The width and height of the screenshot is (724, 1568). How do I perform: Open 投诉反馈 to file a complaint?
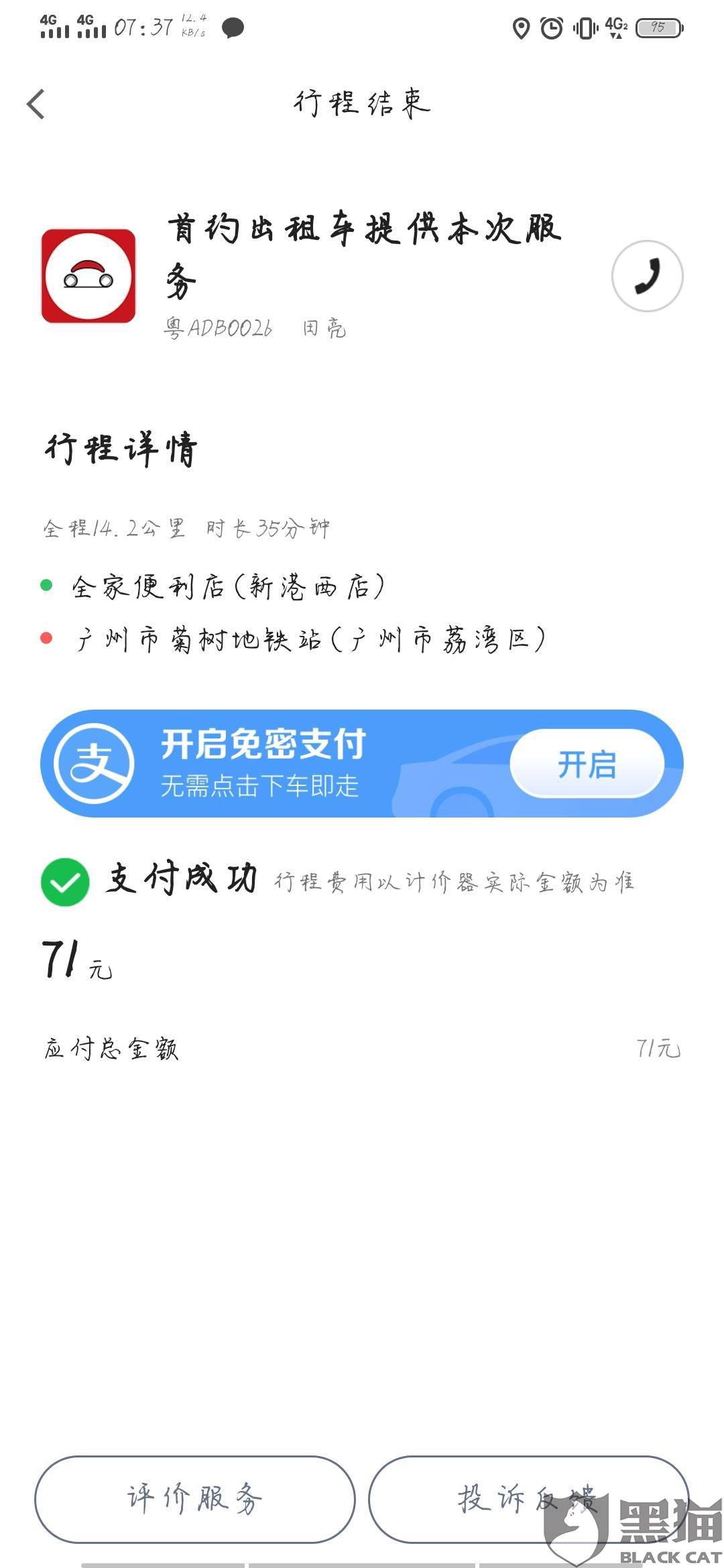(528, 1498)
